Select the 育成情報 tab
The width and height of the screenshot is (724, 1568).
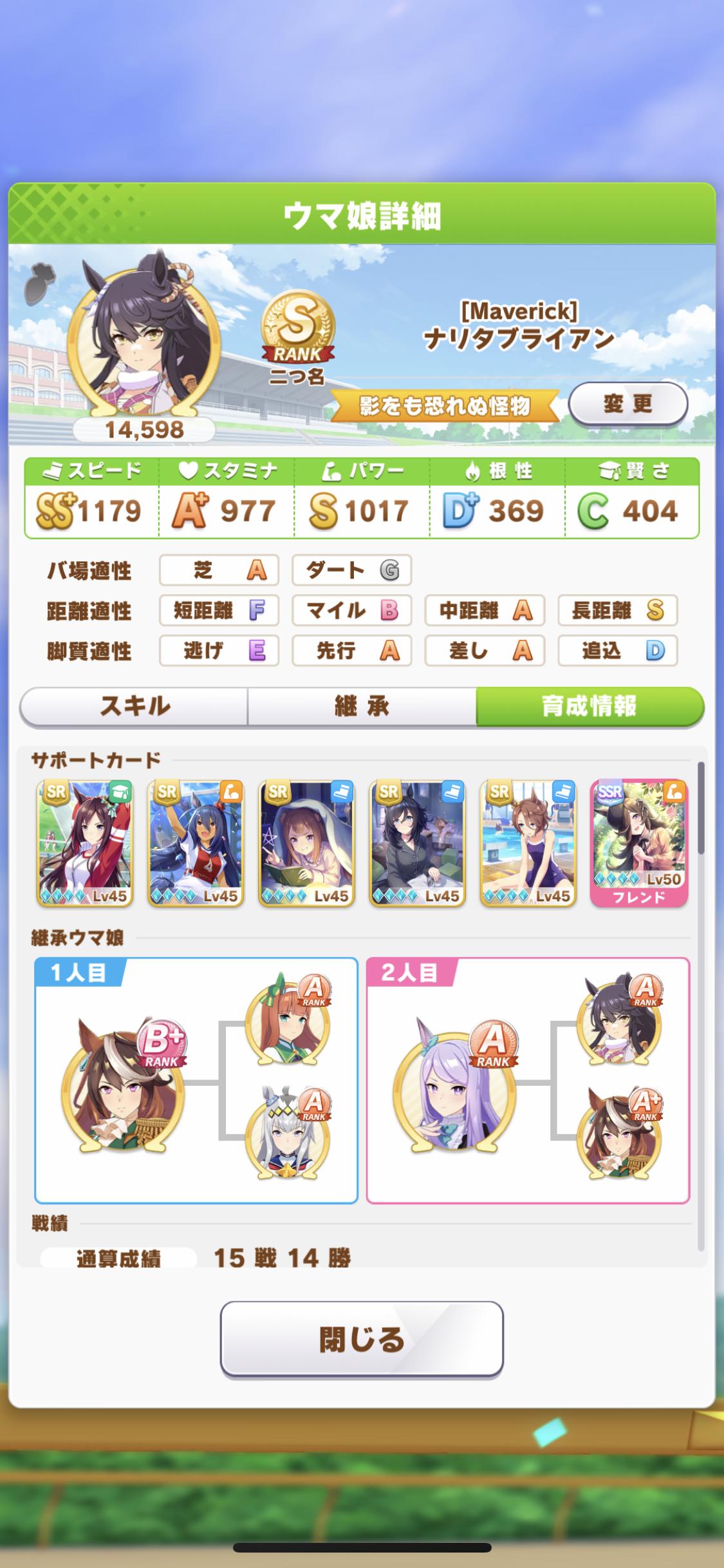[x=589, y=706]
